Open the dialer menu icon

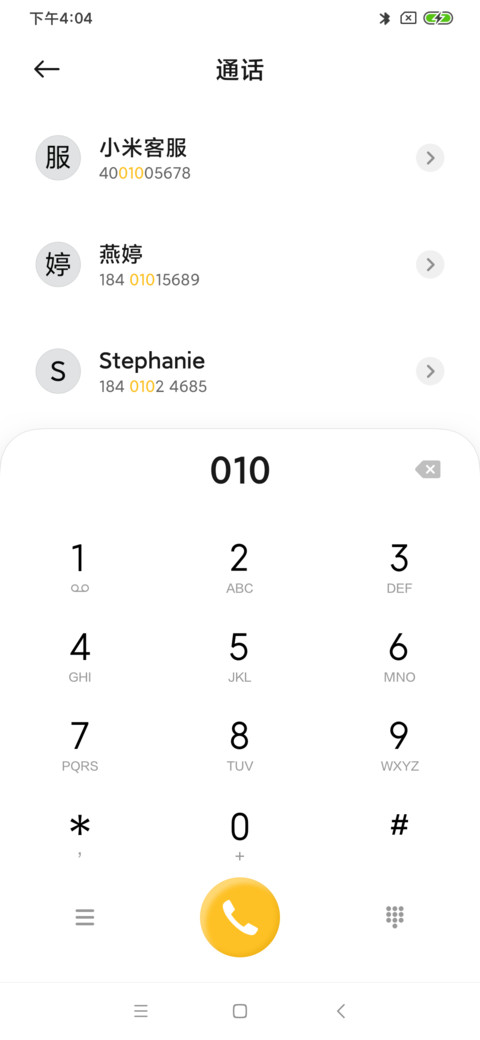[x=85, y=917]
